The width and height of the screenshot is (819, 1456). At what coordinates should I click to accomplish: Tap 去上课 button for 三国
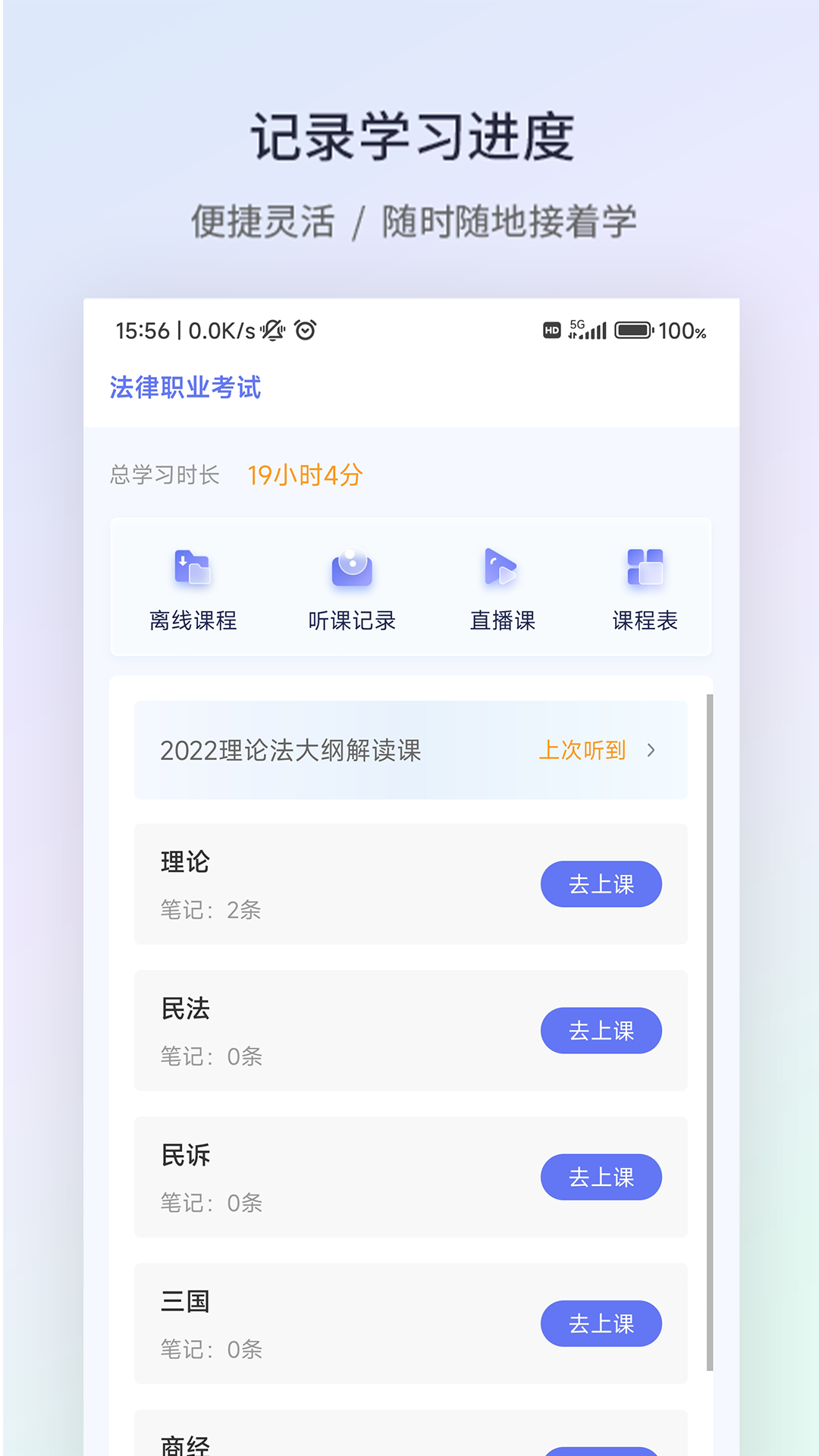coord(601,1323)
